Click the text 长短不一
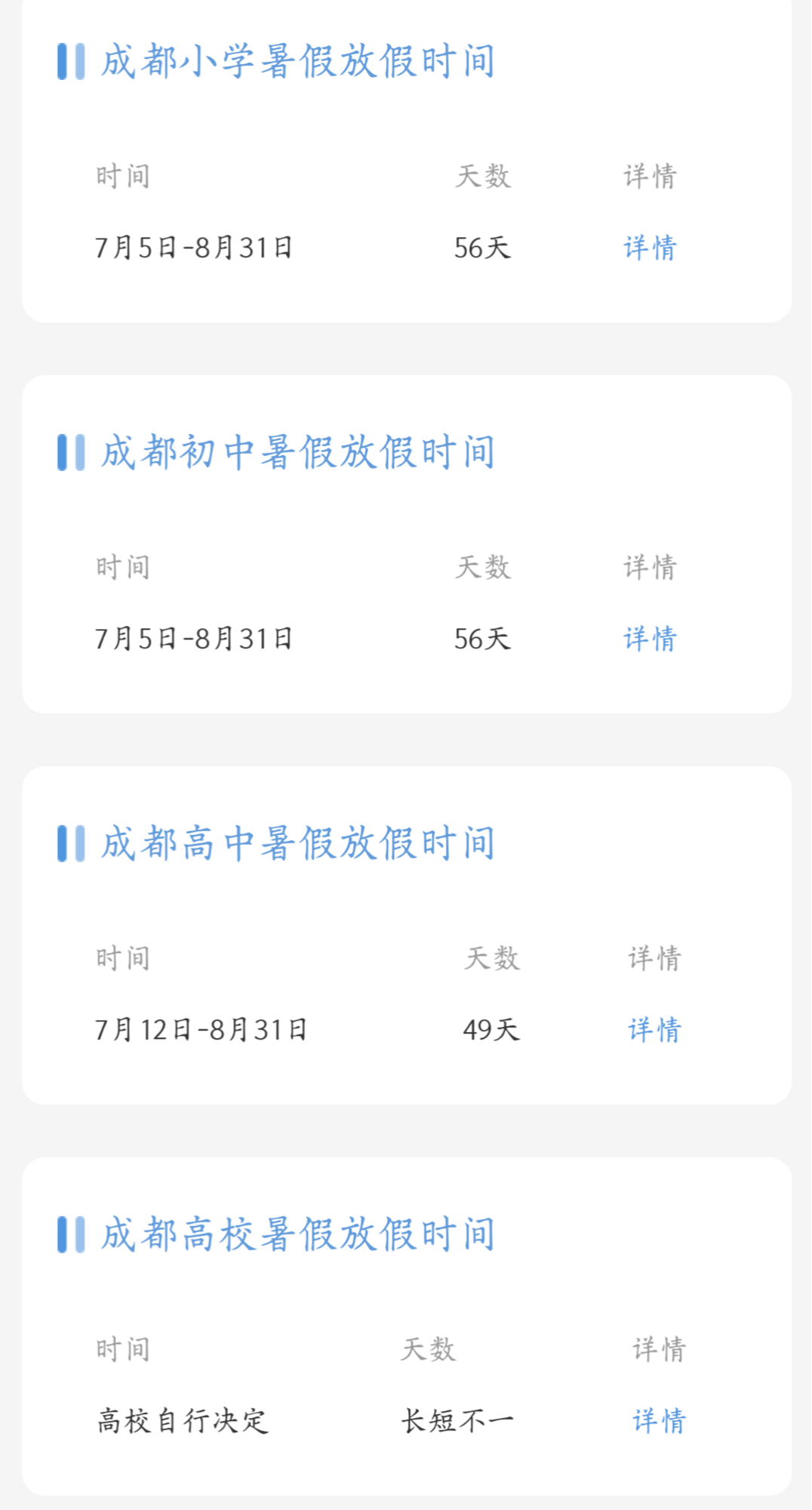The width and height of the screenshot is (812, 1510). coord(458,1419)
